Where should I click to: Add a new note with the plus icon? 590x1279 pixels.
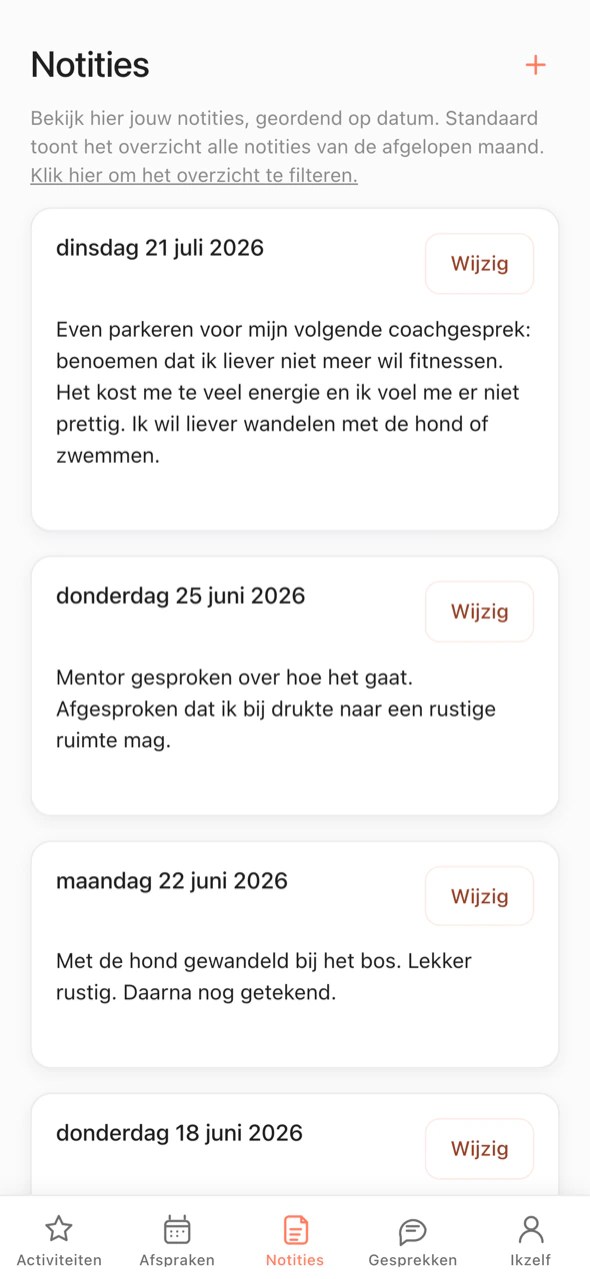coord(536,65)
